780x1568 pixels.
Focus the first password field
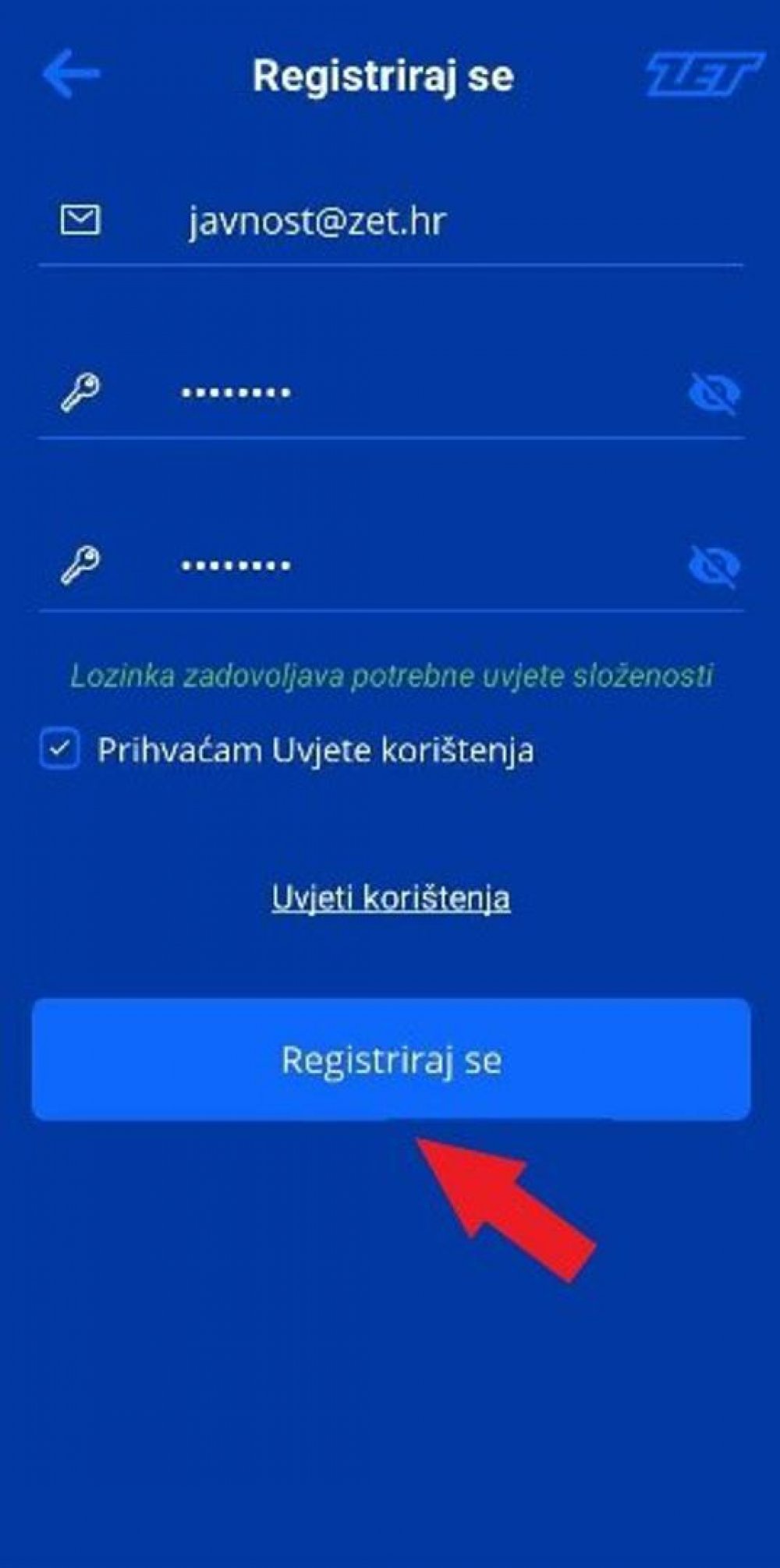point(390,392)
